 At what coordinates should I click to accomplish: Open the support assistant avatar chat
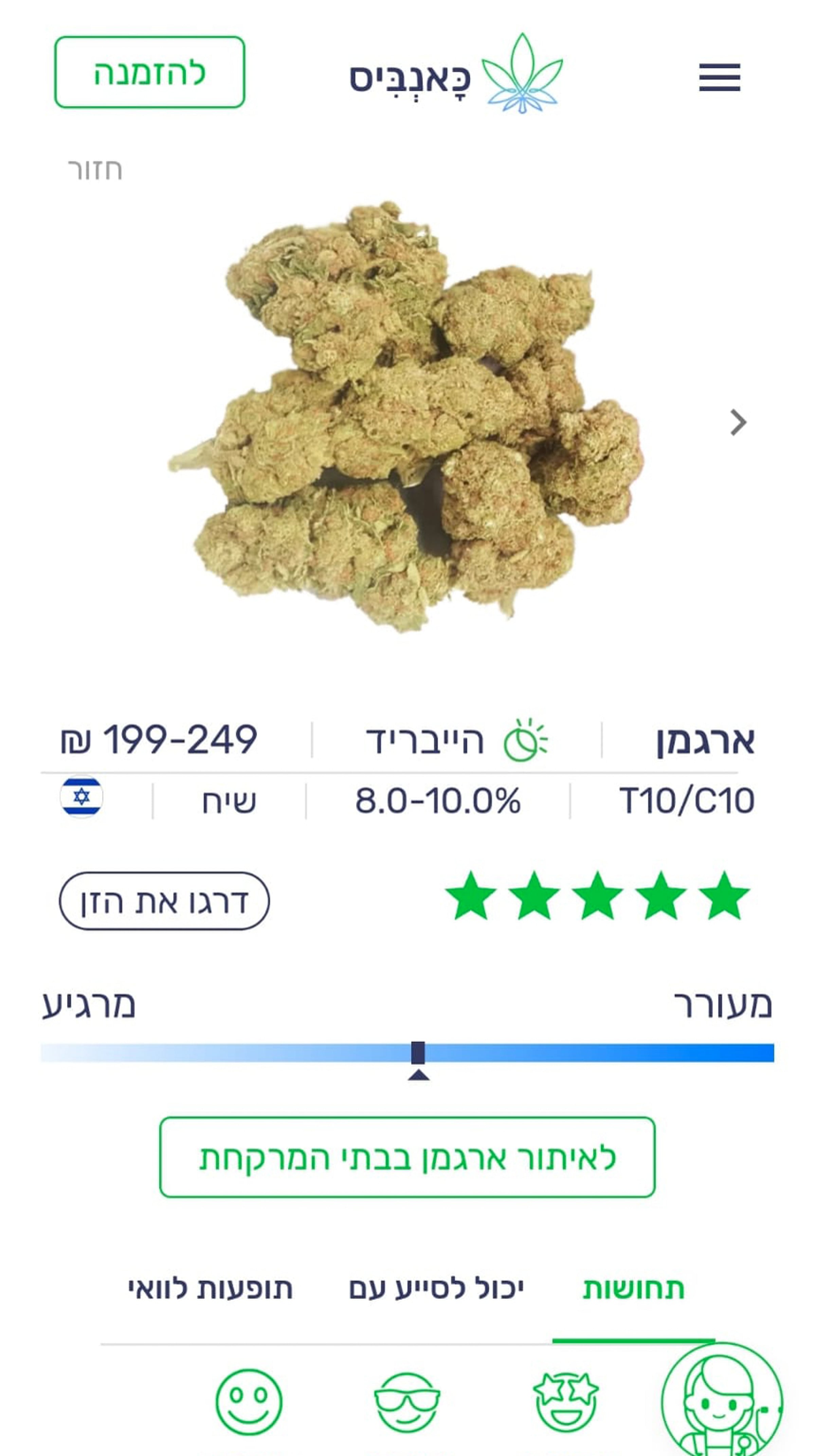pos(722,1401)
